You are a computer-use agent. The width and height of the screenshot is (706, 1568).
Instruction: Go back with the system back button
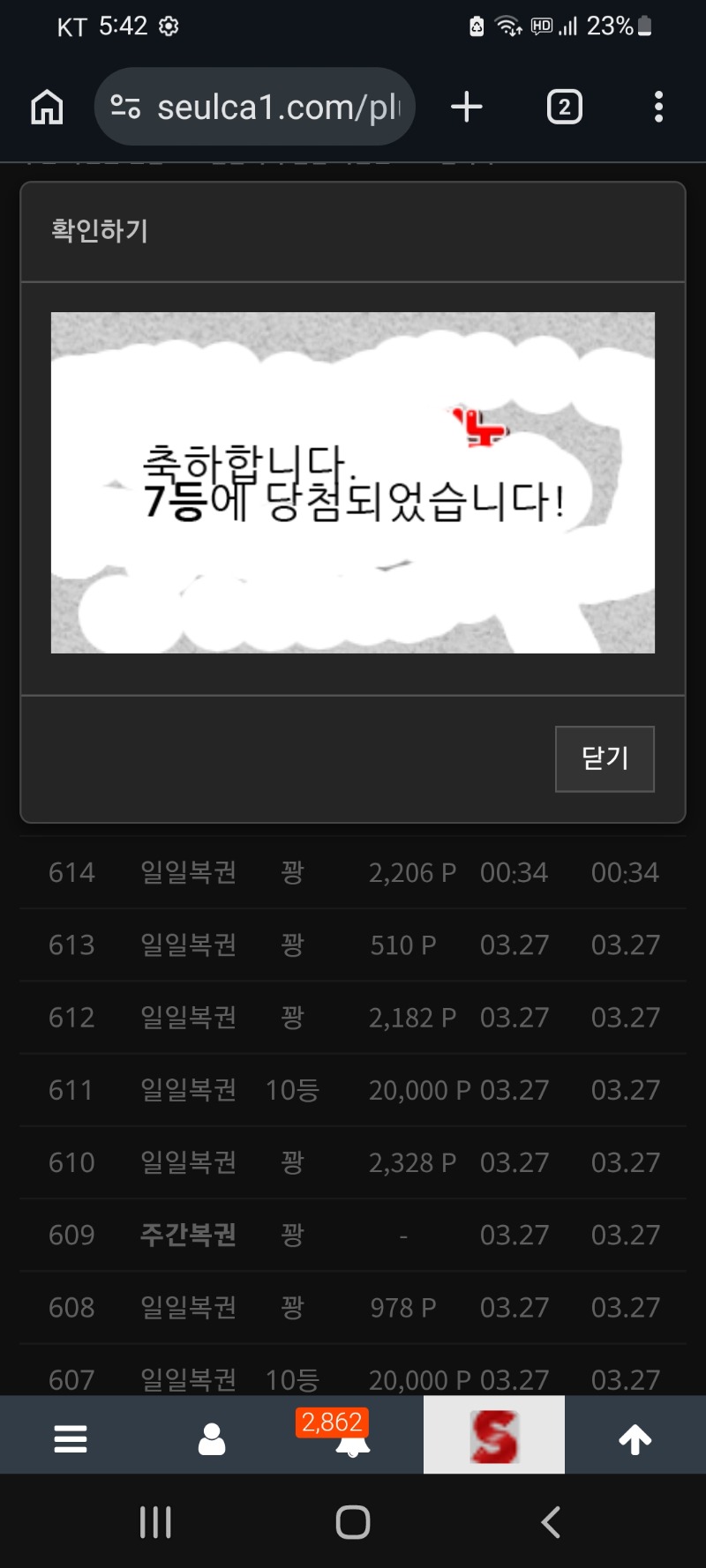click(551, 1521)
